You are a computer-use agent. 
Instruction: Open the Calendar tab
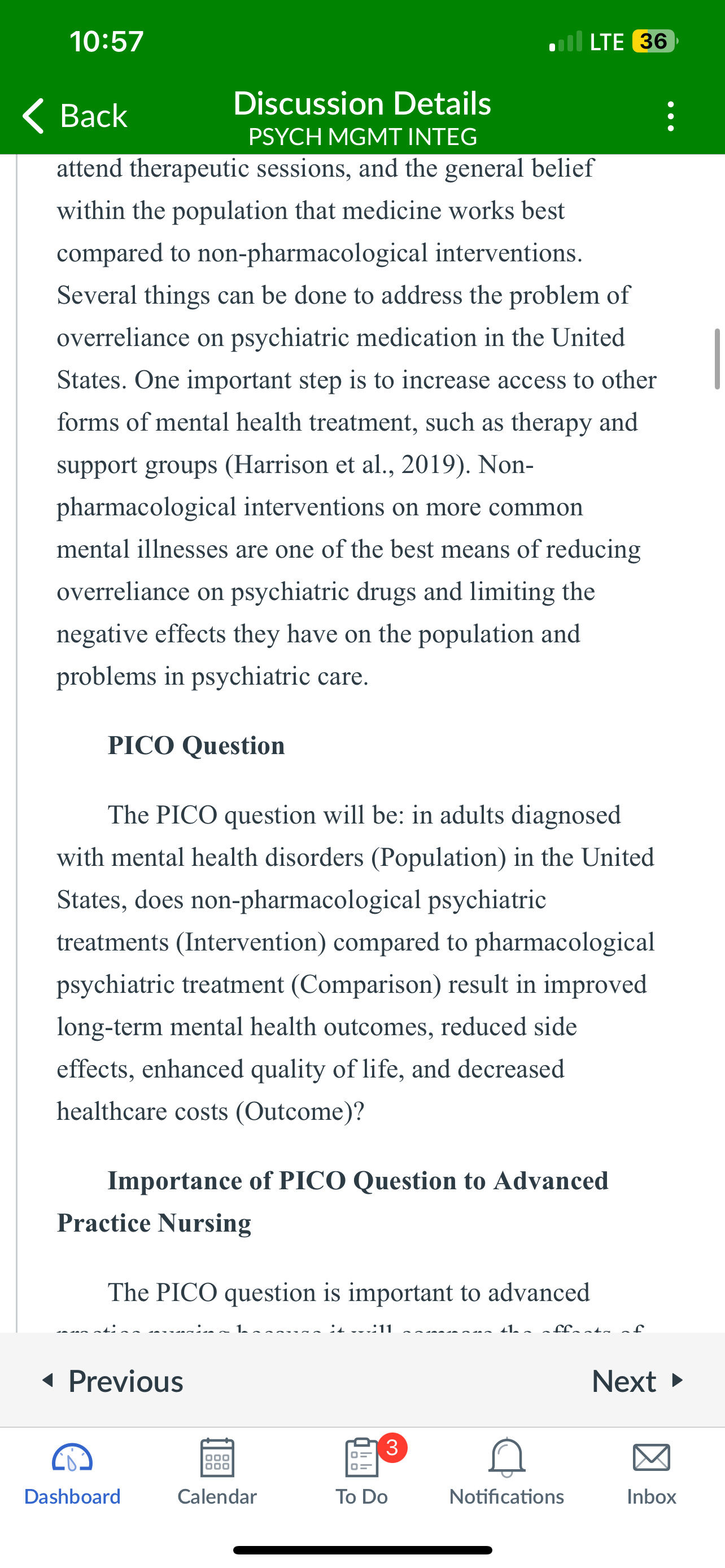(217, 1473)
